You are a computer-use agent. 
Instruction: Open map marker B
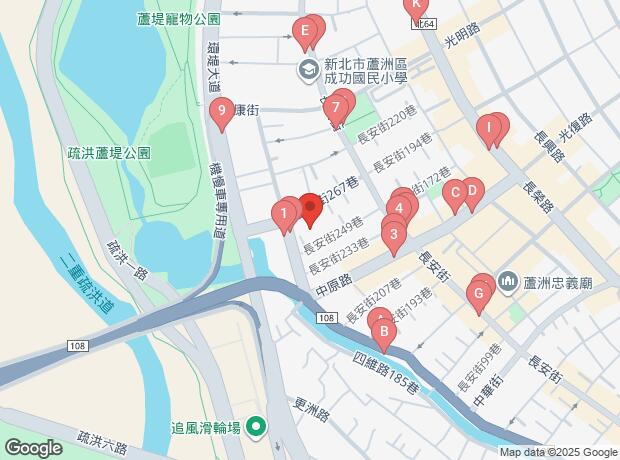click(382, 332)
